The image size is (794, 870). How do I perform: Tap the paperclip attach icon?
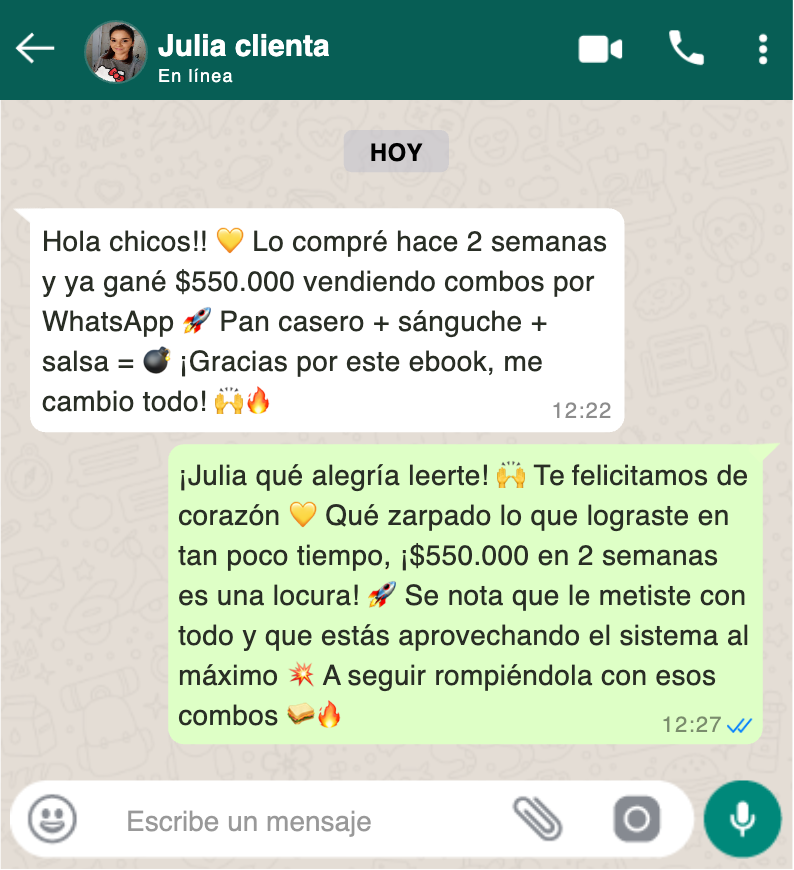tap(538, 820)
